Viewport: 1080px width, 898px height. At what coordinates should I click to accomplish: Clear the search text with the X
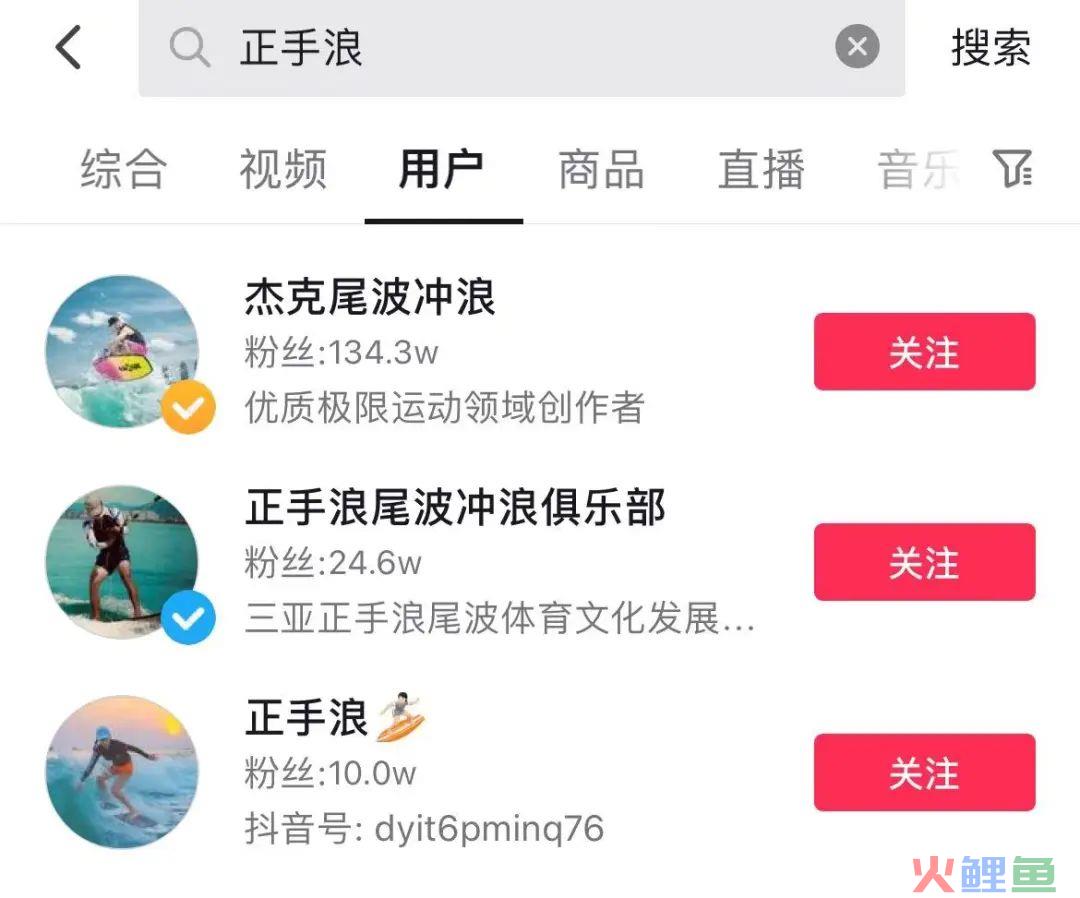pyautogui.click(x=857, y=47)
